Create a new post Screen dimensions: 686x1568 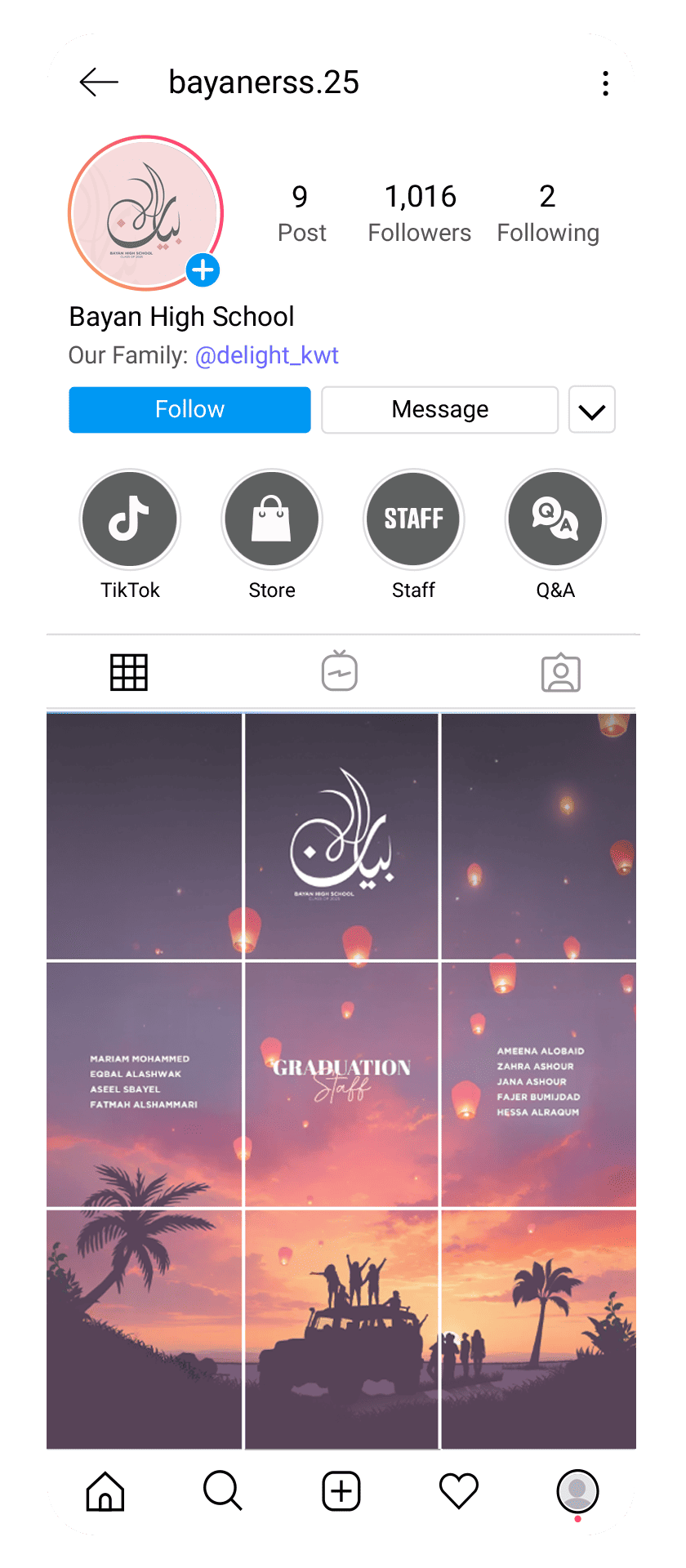(341, 1491)
